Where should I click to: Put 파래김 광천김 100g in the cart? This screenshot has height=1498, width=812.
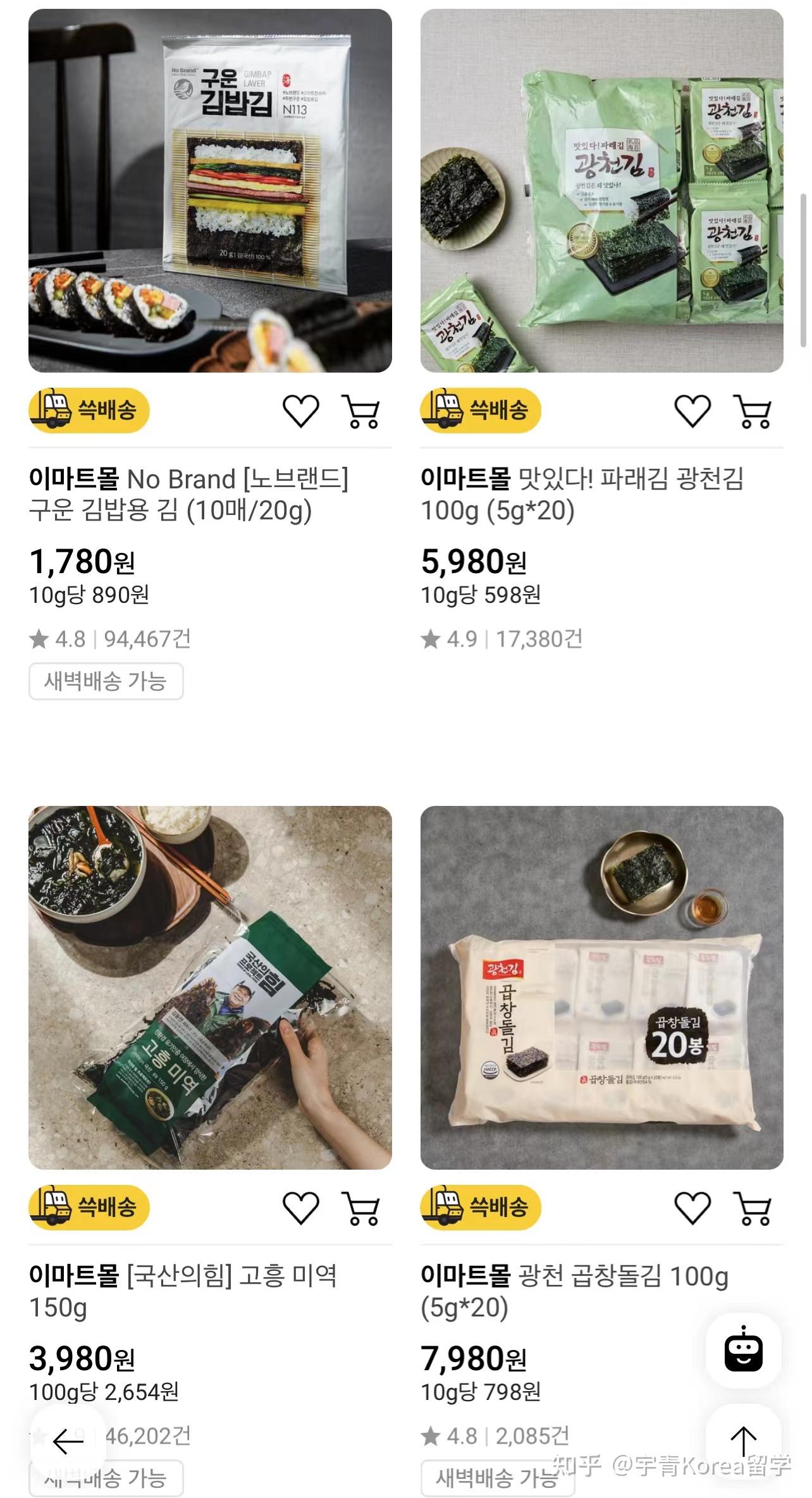point(752,411)
